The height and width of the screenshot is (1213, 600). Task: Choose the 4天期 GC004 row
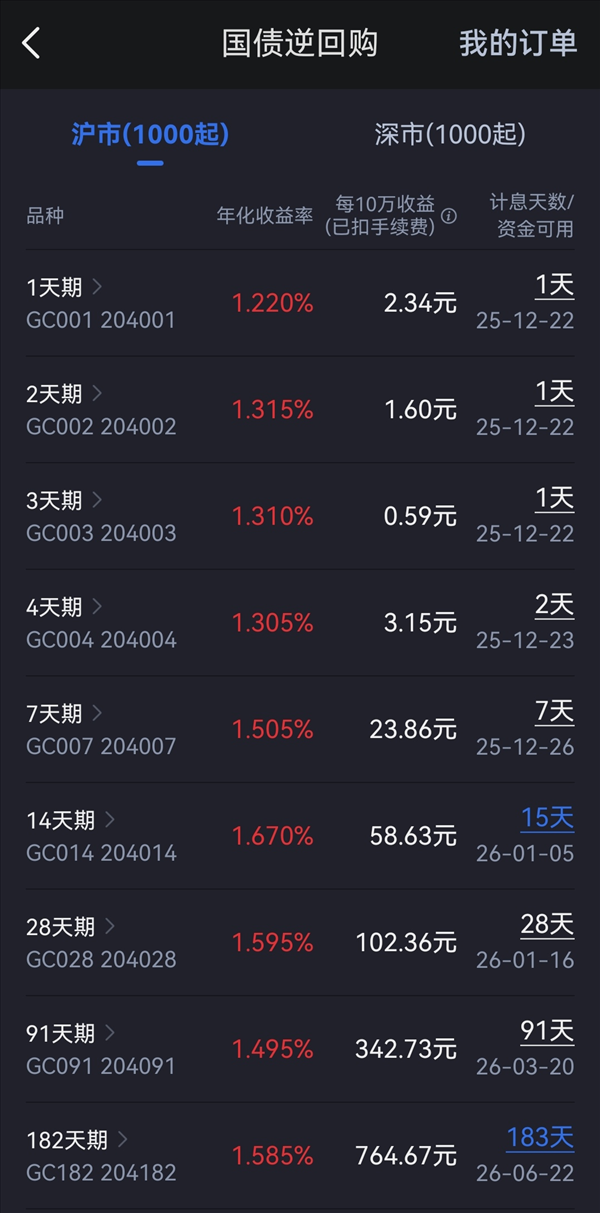pos(100,623)
